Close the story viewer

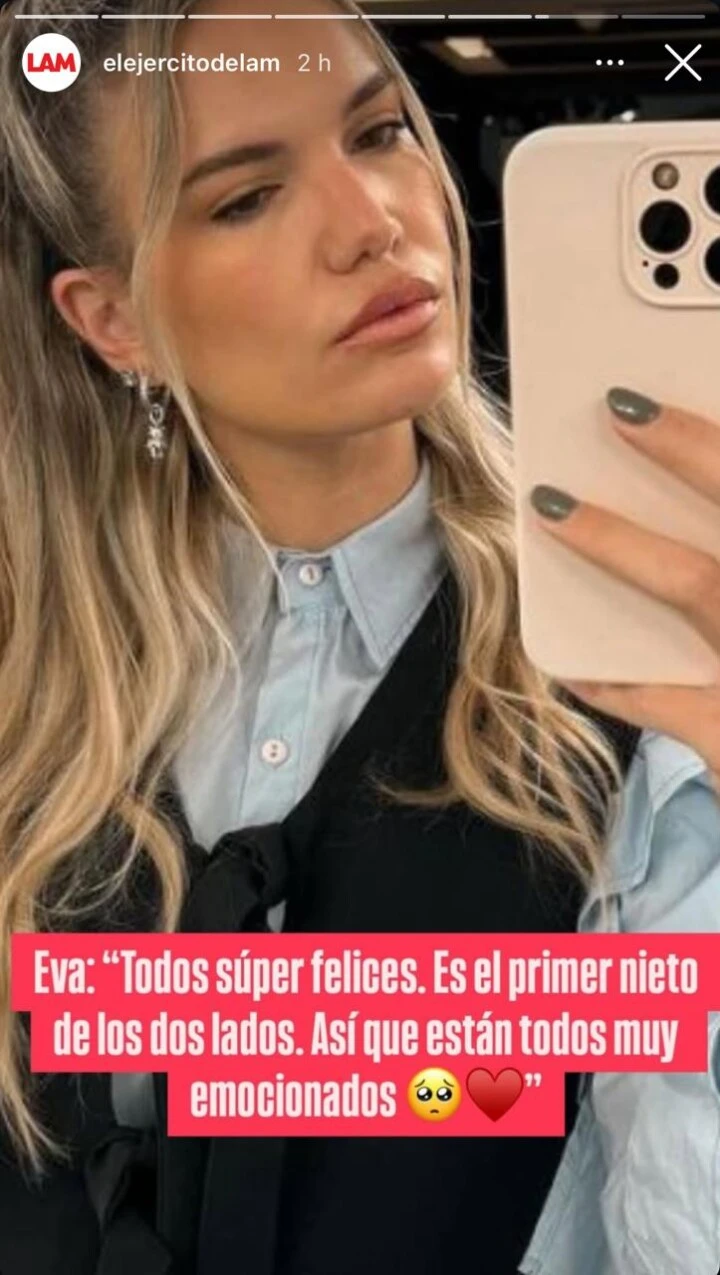click(x=683, y=63)
